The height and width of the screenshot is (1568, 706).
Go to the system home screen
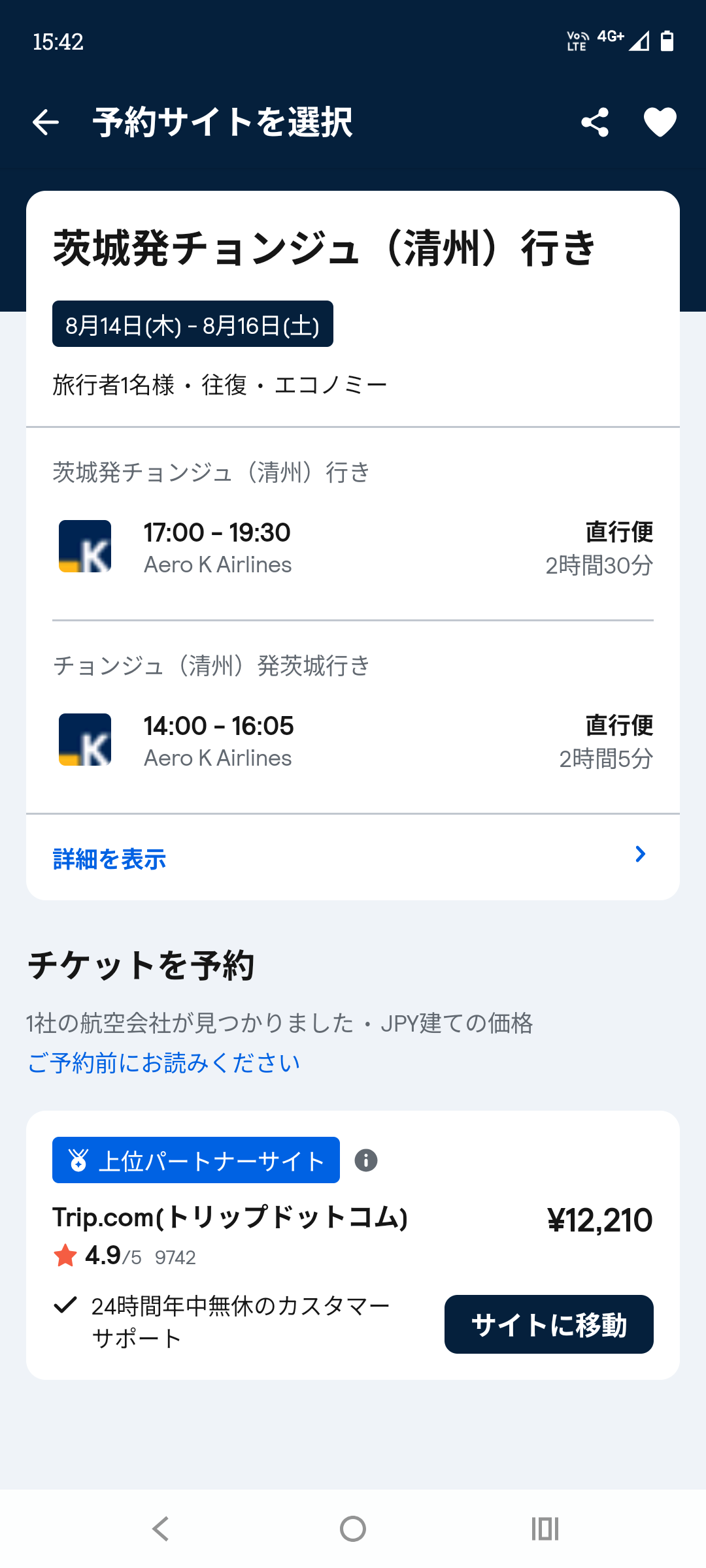click(353, 1529)
